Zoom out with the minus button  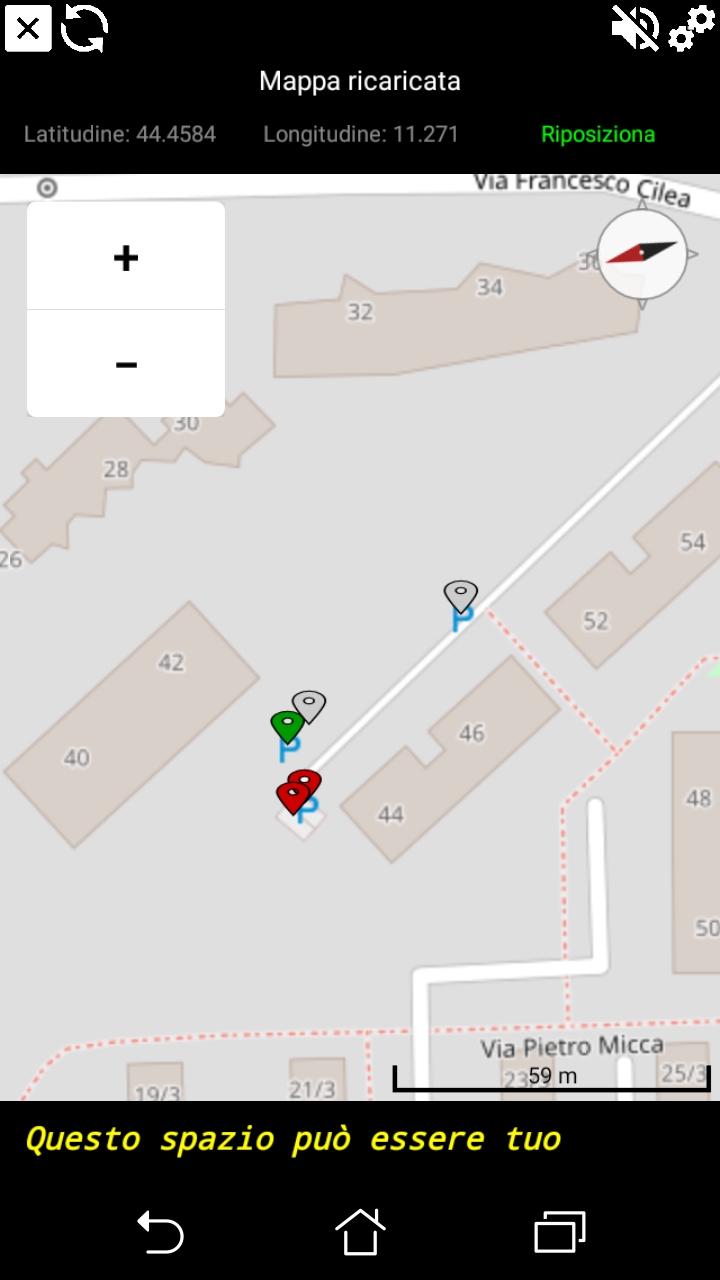pyautogui.click(x=126, y=364)
